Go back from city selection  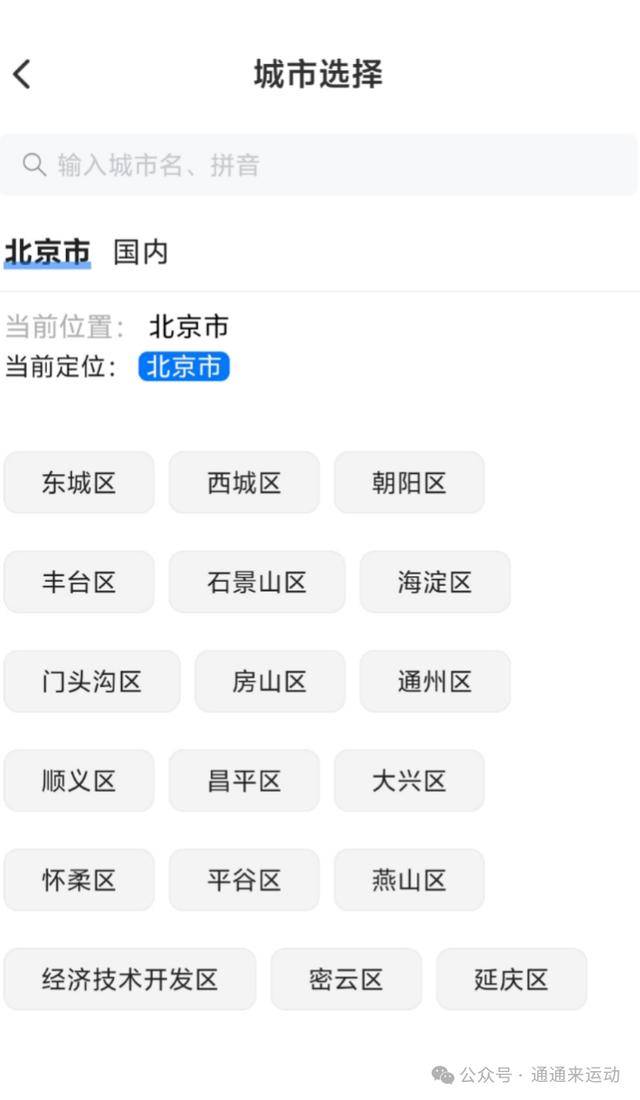[x=22, y=74]
